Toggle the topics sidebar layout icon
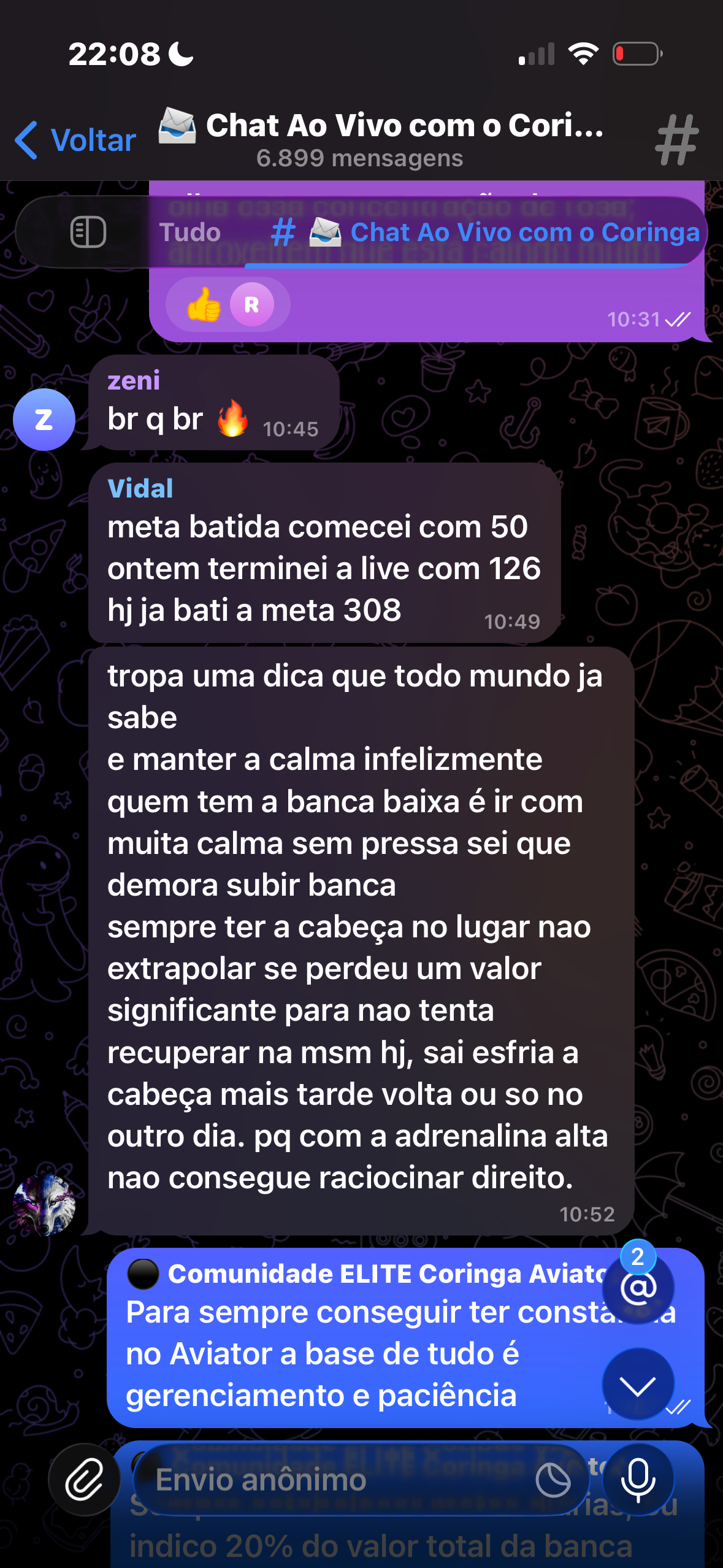The width and height of the screenshot is (723, 1568). pos(88,233)
